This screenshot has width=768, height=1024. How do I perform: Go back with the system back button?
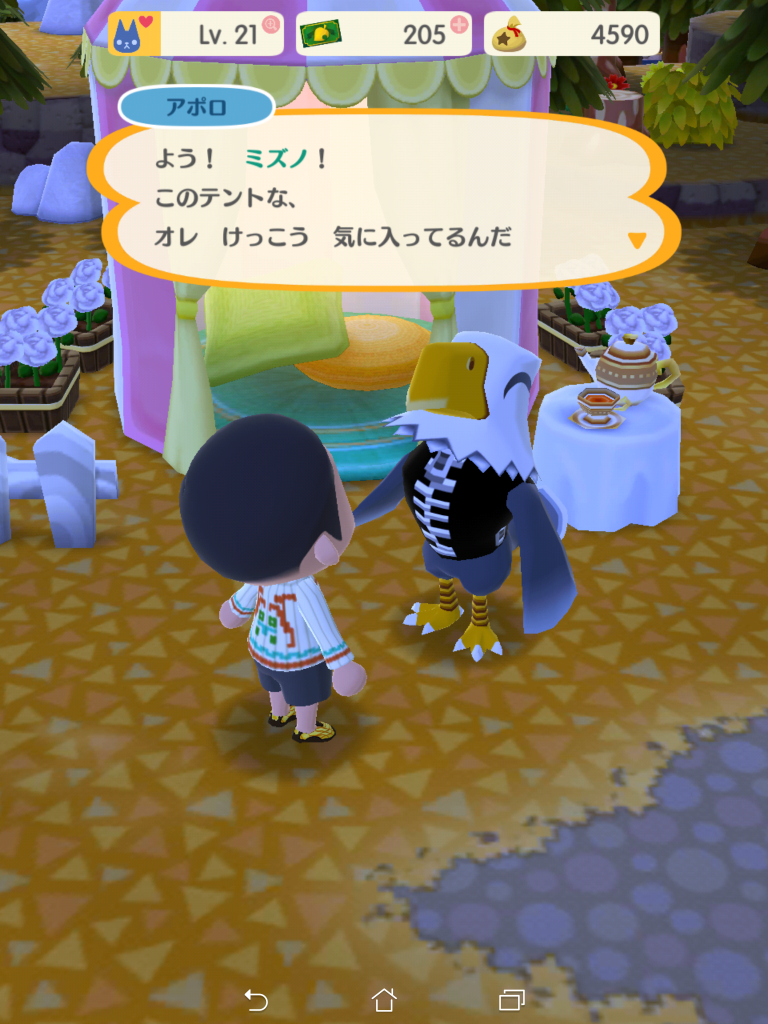[x=256, y=999]
